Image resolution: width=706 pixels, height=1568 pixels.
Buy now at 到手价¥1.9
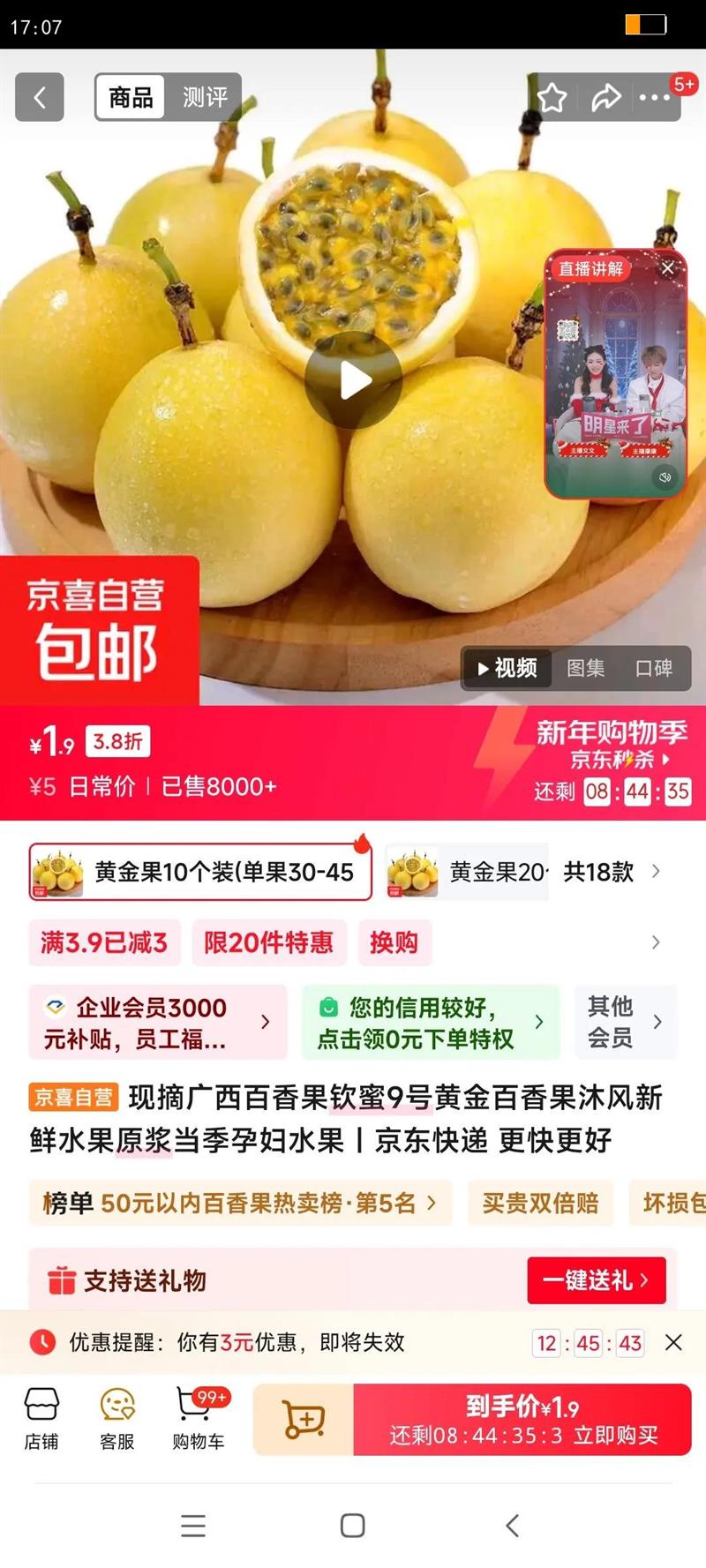[522, 1419]
